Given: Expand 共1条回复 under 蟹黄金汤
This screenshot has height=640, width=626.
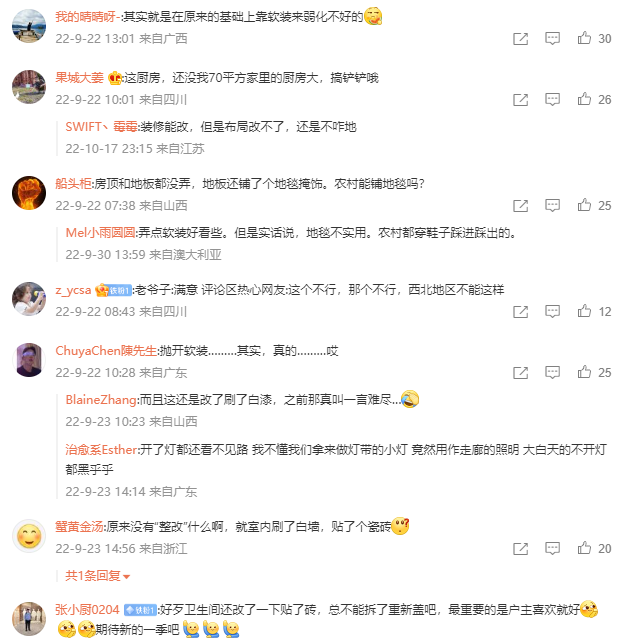Looking at the screenshot, I should [97, 576].
